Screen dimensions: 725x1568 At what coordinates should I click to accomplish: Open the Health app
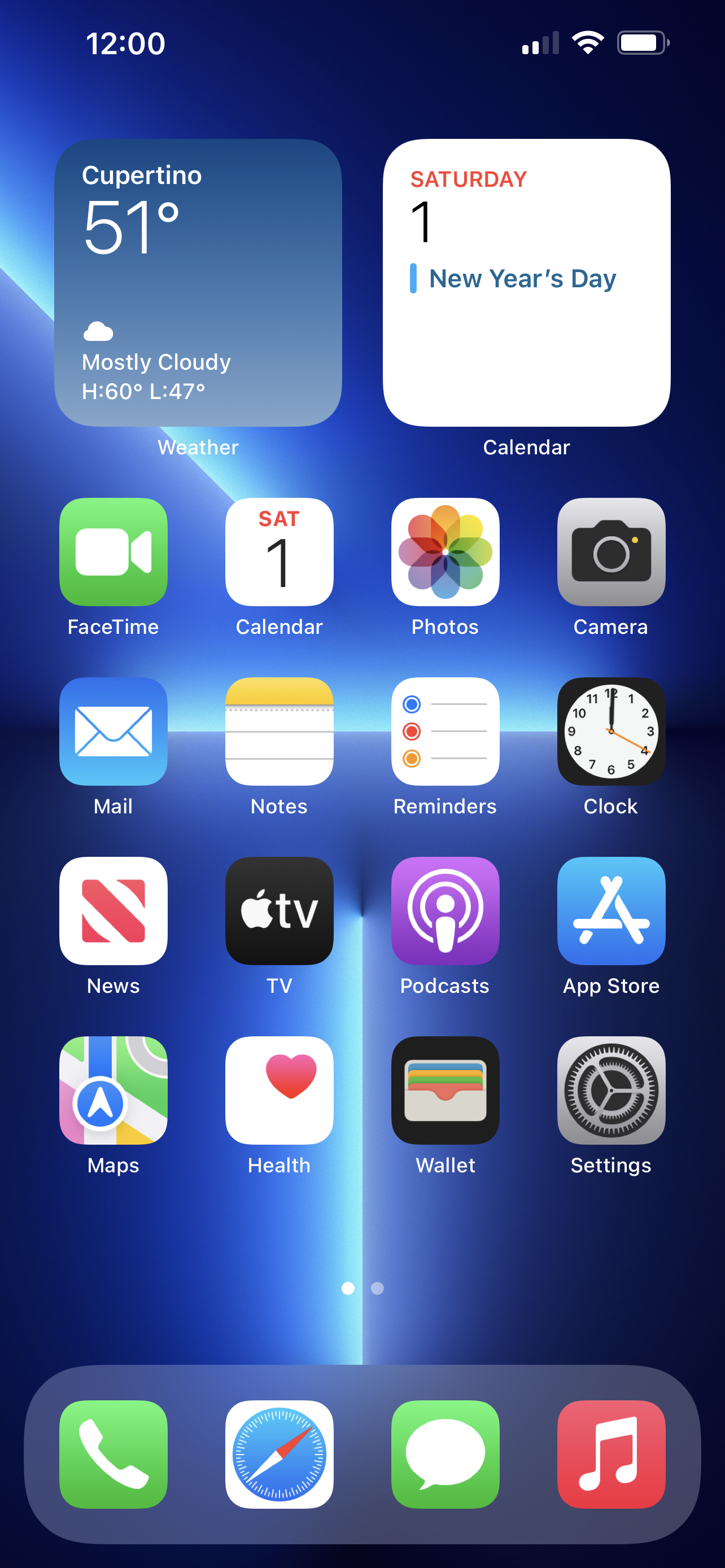(279, 1090)
